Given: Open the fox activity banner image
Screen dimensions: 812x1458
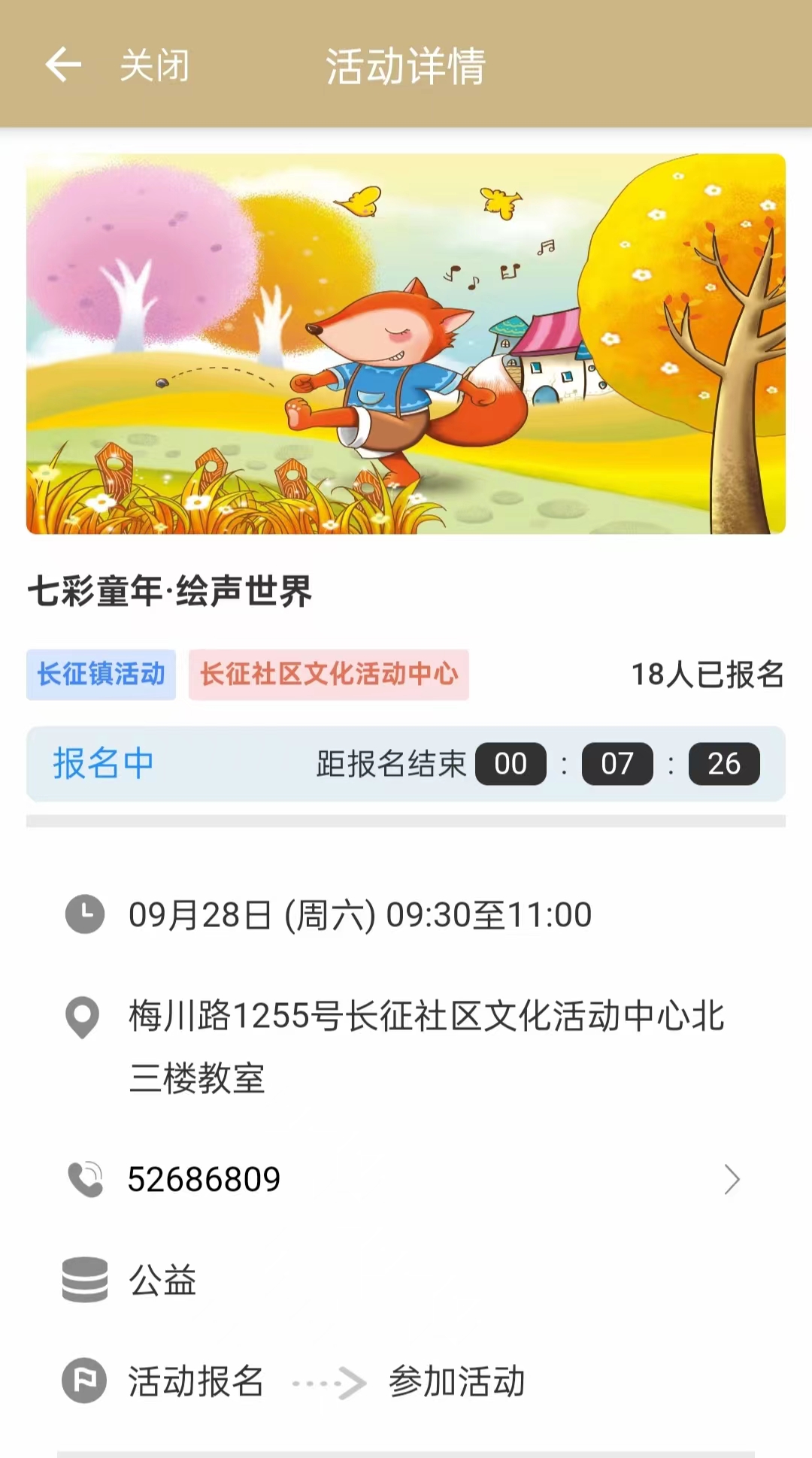Looking at the screenshot, I should pyautogui.click(x=406, y=344).
